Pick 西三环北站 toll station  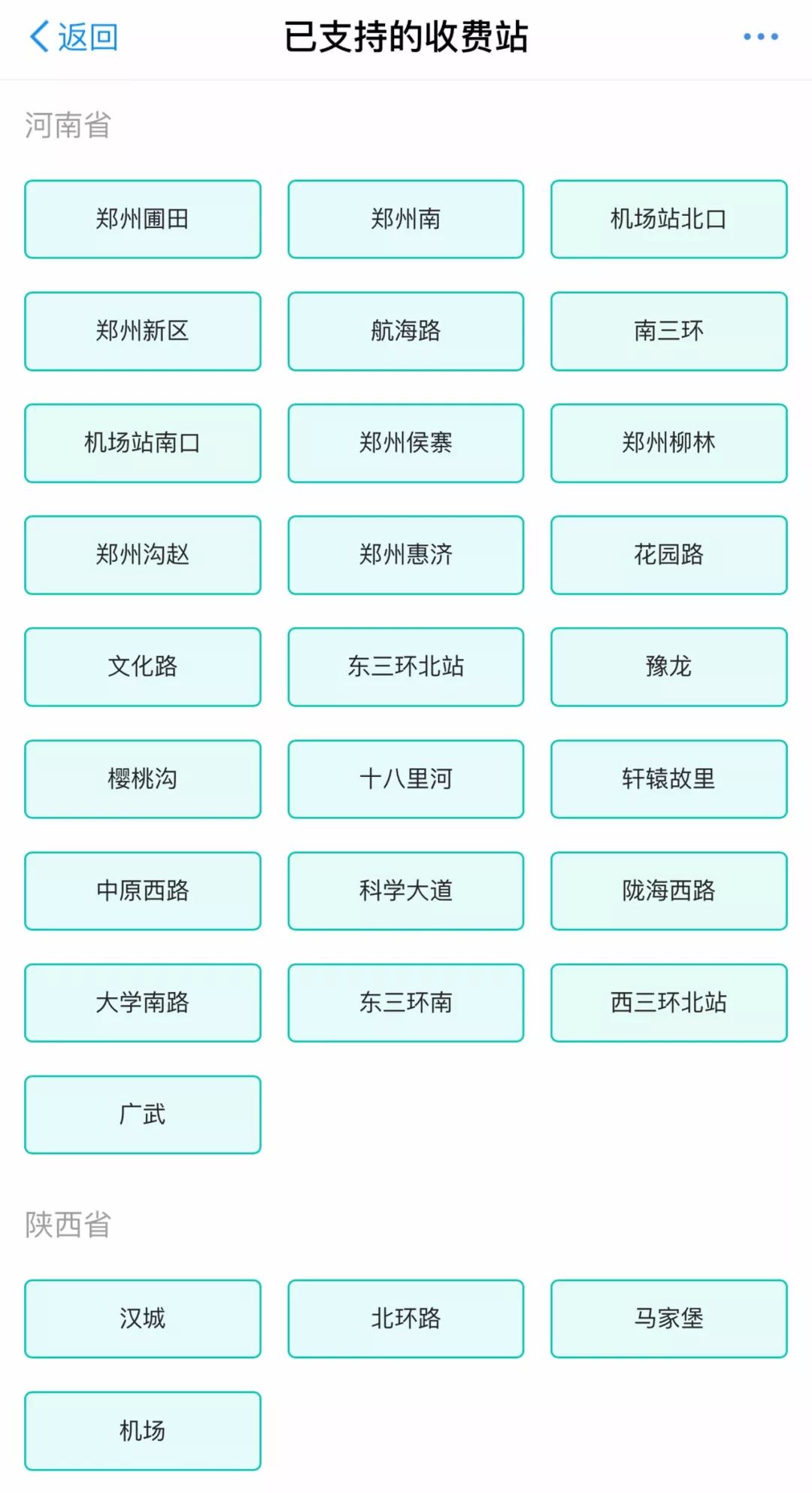pyautogui.click(x=669, y=1003)
